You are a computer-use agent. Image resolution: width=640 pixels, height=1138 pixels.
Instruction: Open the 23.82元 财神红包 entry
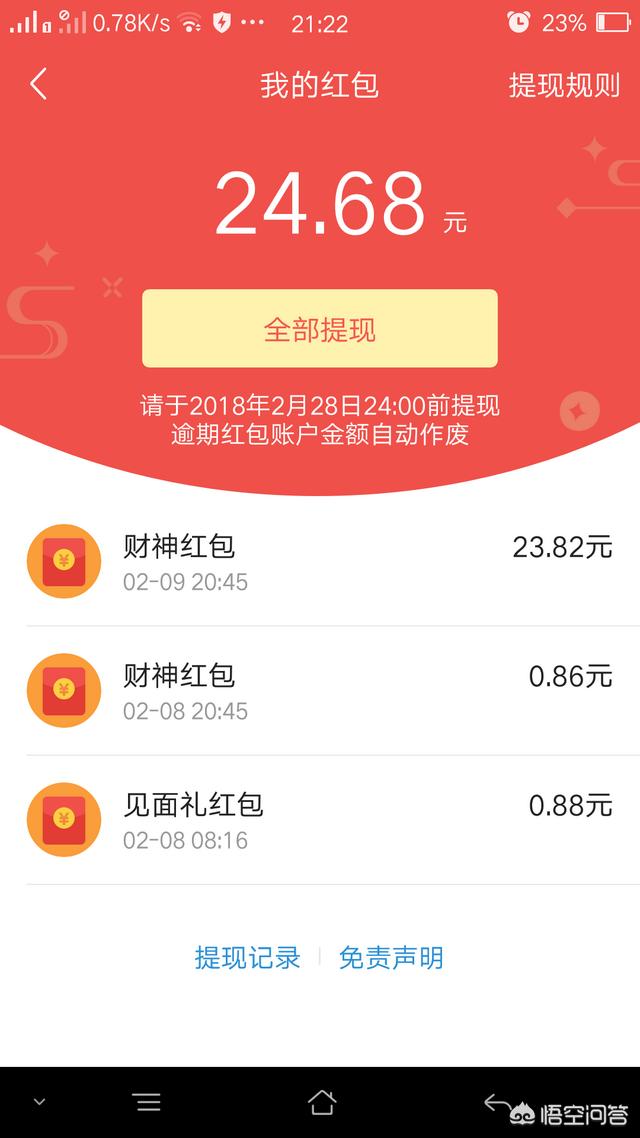(319, 562)
